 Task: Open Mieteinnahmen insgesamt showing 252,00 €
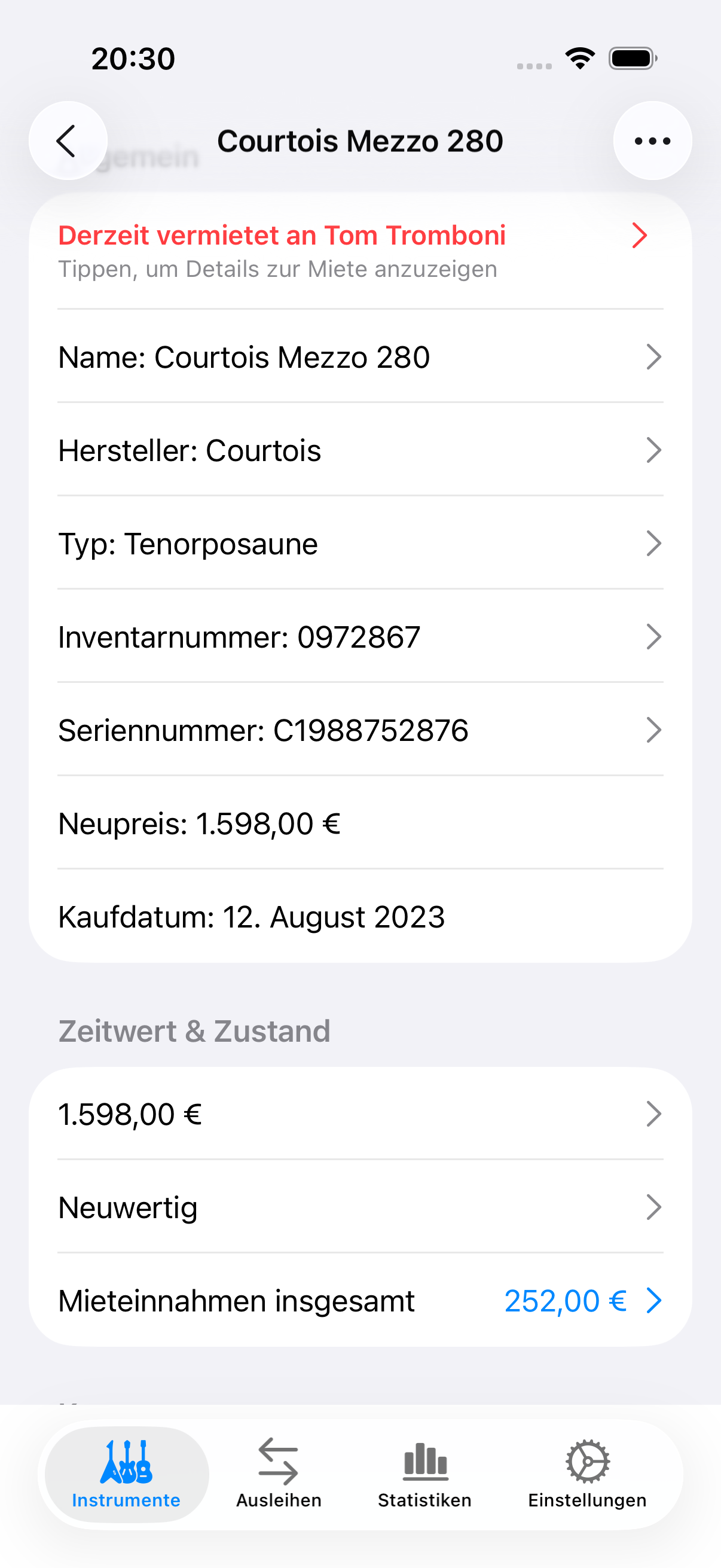click(360, 1300)
